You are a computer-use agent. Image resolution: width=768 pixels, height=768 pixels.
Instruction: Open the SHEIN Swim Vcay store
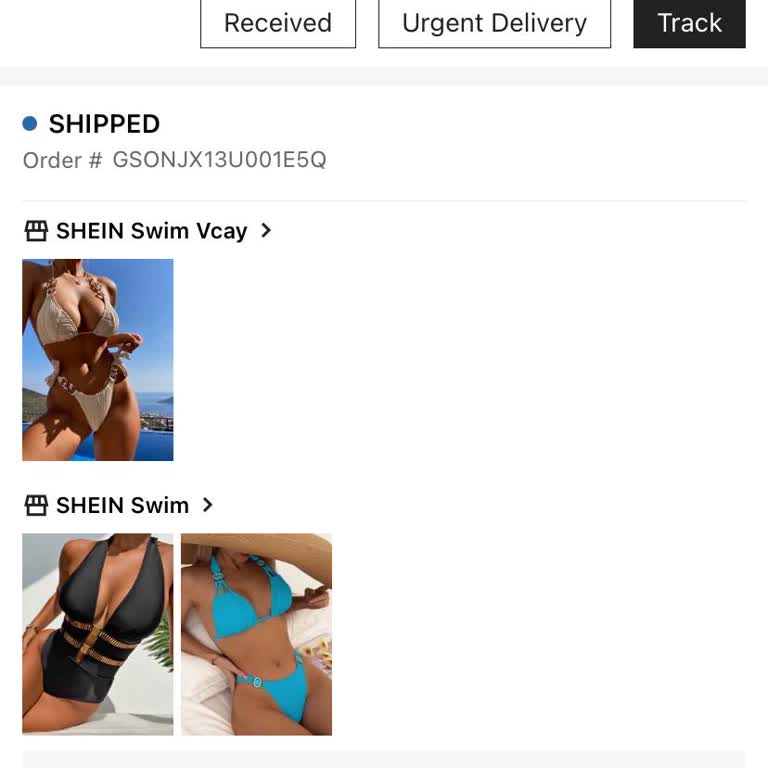click(150, 231)
